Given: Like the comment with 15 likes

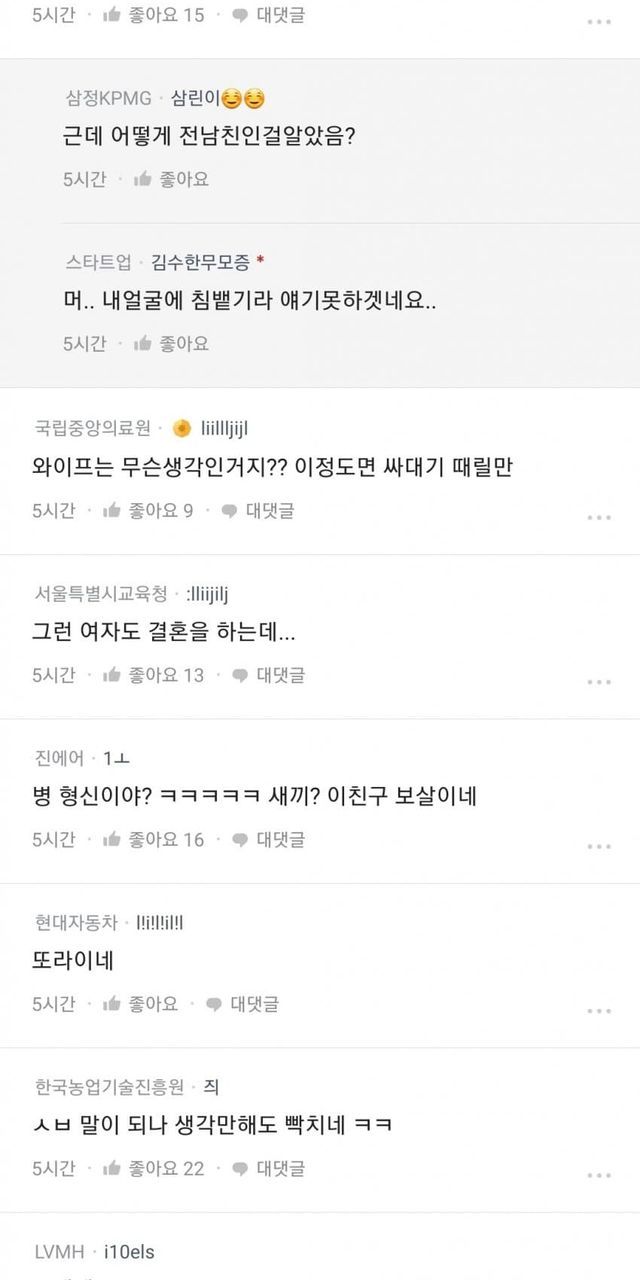Looking at the screenshot, I should [x=153, y=15].
